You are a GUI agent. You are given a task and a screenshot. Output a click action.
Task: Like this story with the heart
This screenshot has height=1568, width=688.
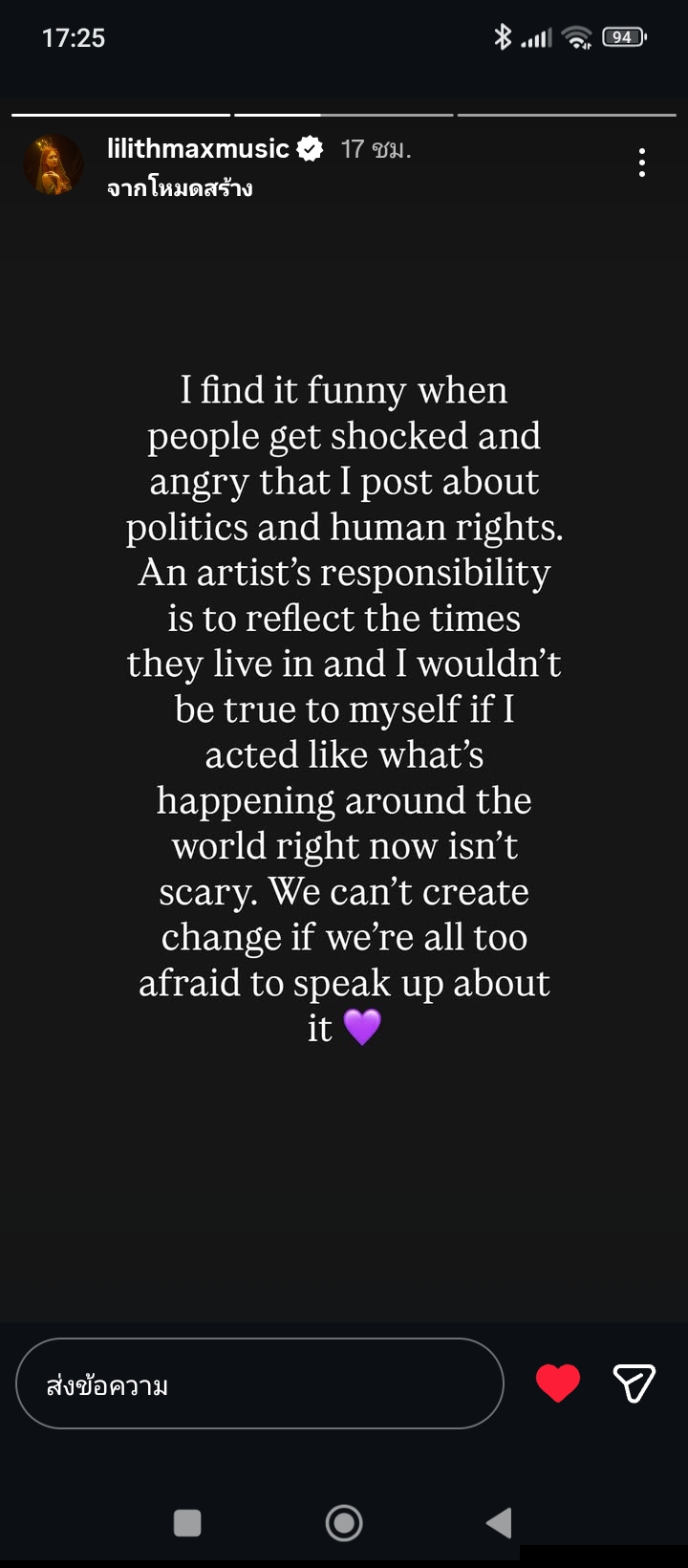558,1383
